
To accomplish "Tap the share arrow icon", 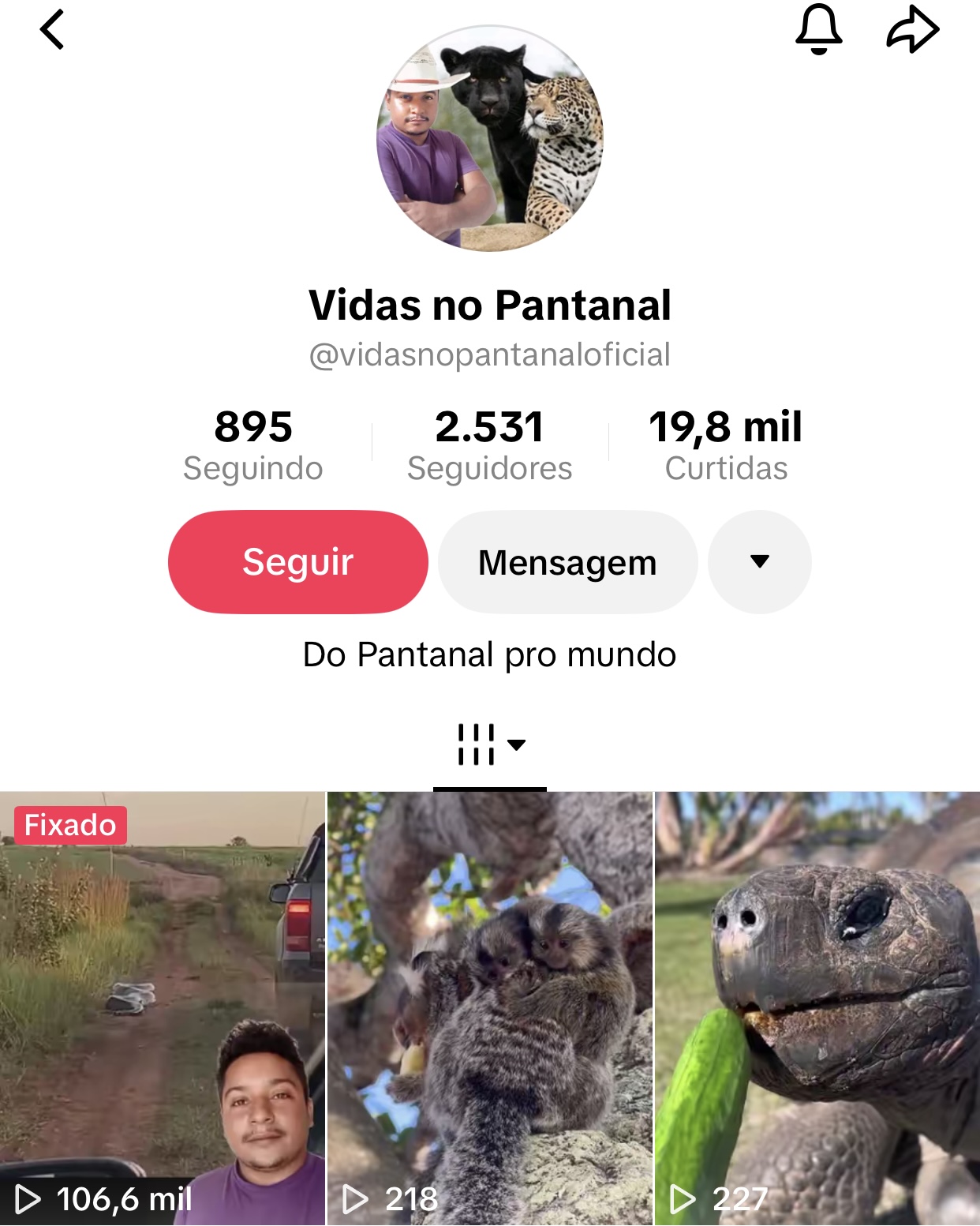I will (913, 30).
